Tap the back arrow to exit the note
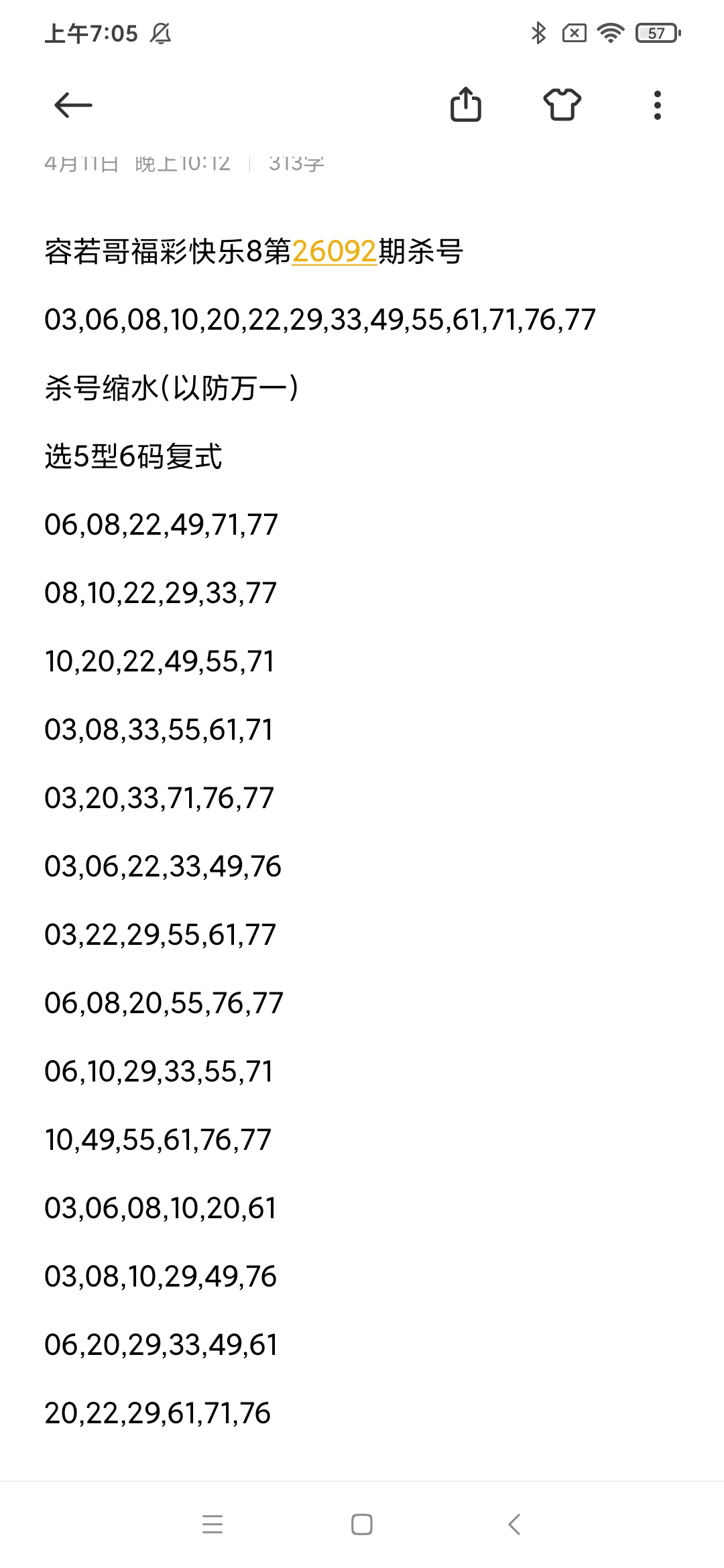Viewport: 724px width, 1568px height. (x=72, y=105)
